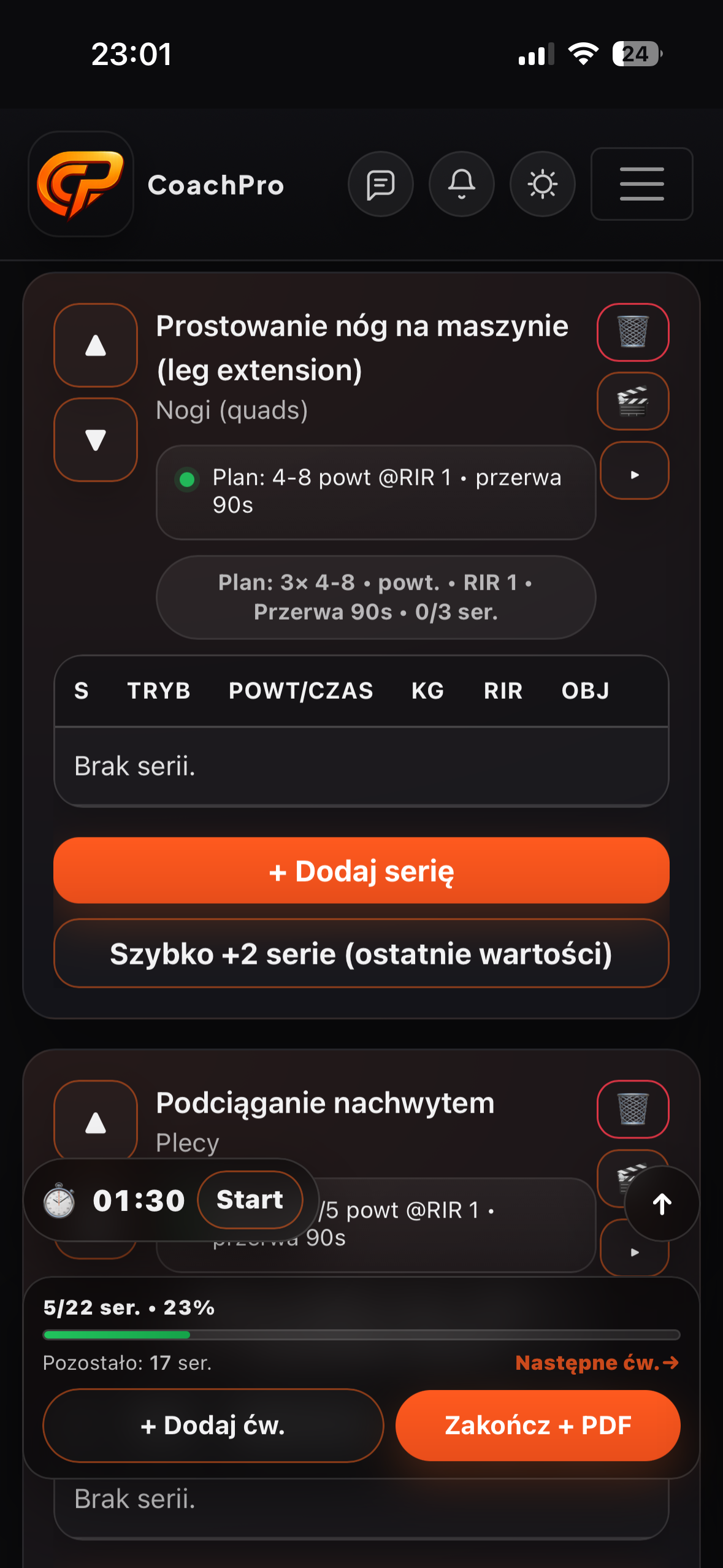Open the notifications bell

(461, 184)
